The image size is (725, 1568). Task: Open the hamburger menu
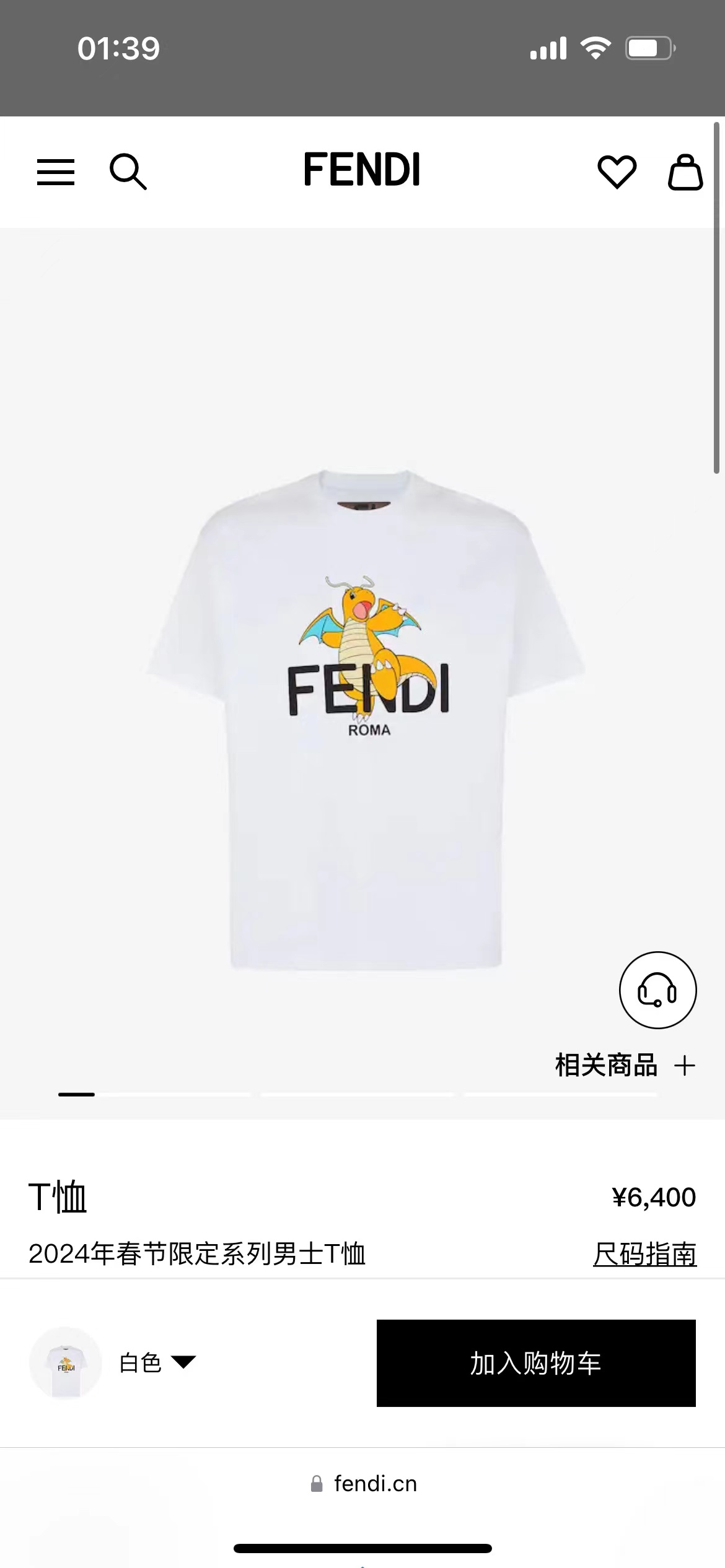(x=56, y=172)
